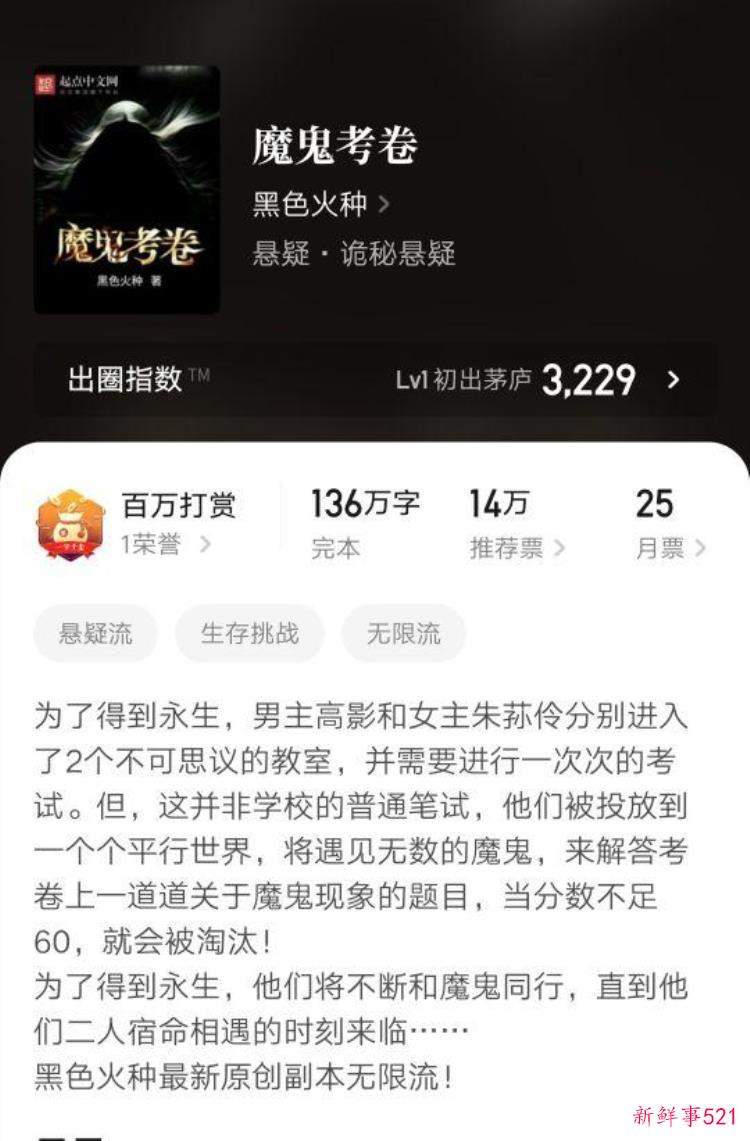
Task: Open the 魔鬼考卷 book cover
Action: (x=127, y=190)
